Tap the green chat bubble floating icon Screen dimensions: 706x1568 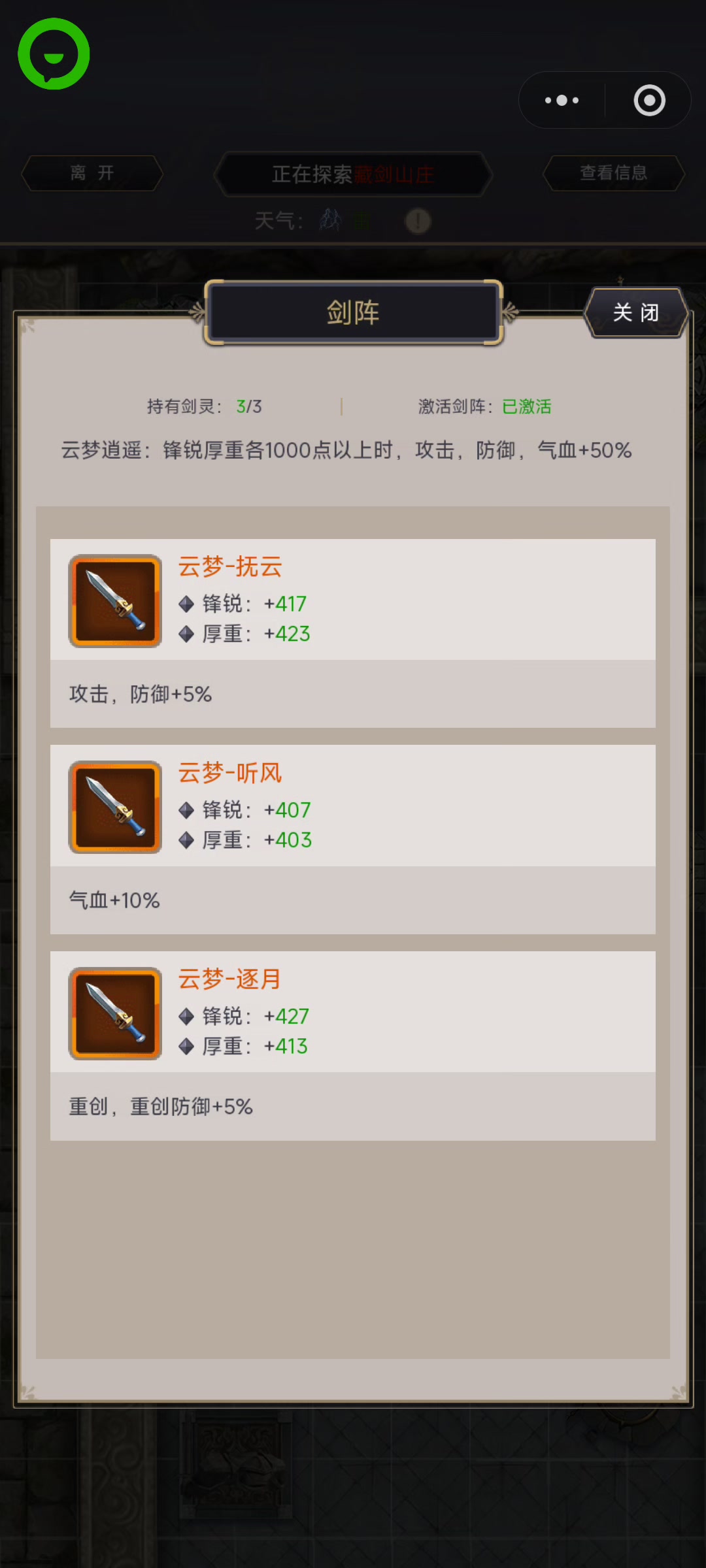pos(54,54)
